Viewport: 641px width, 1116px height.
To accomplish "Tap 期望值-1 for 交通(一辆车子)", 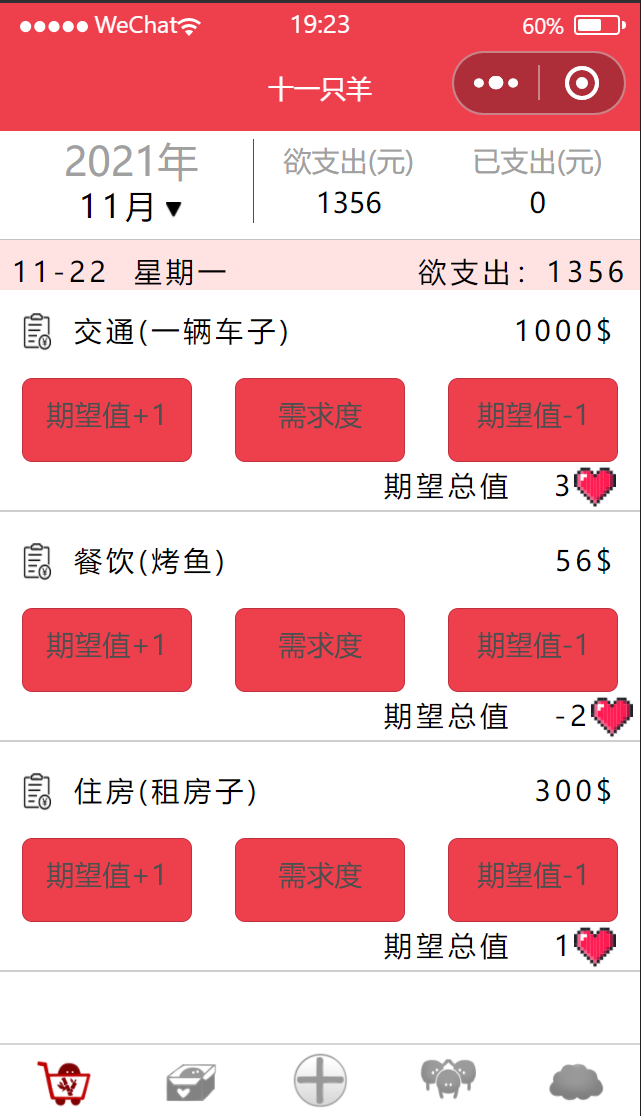I will click(532, 420).
